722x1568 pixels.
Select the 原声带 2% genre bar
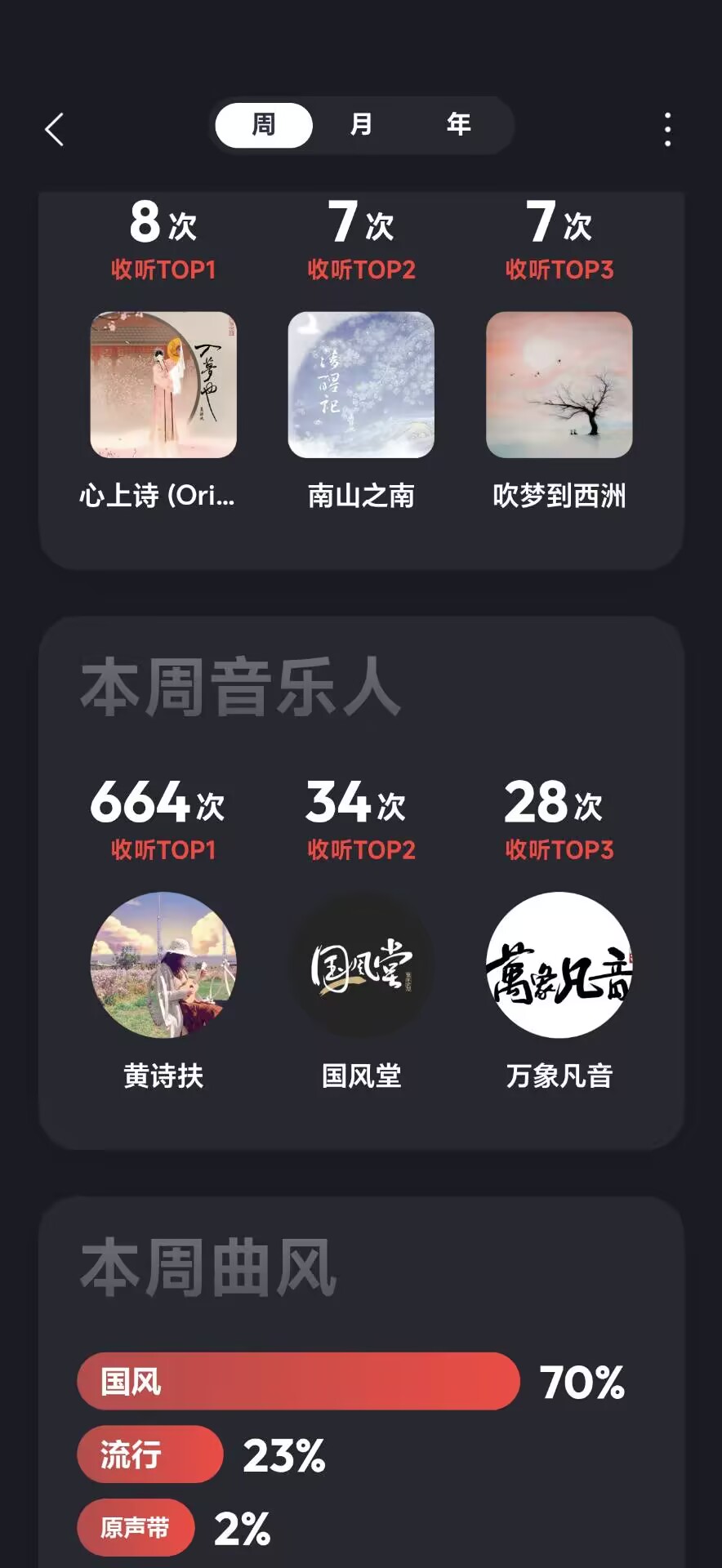click(136, 1527)
